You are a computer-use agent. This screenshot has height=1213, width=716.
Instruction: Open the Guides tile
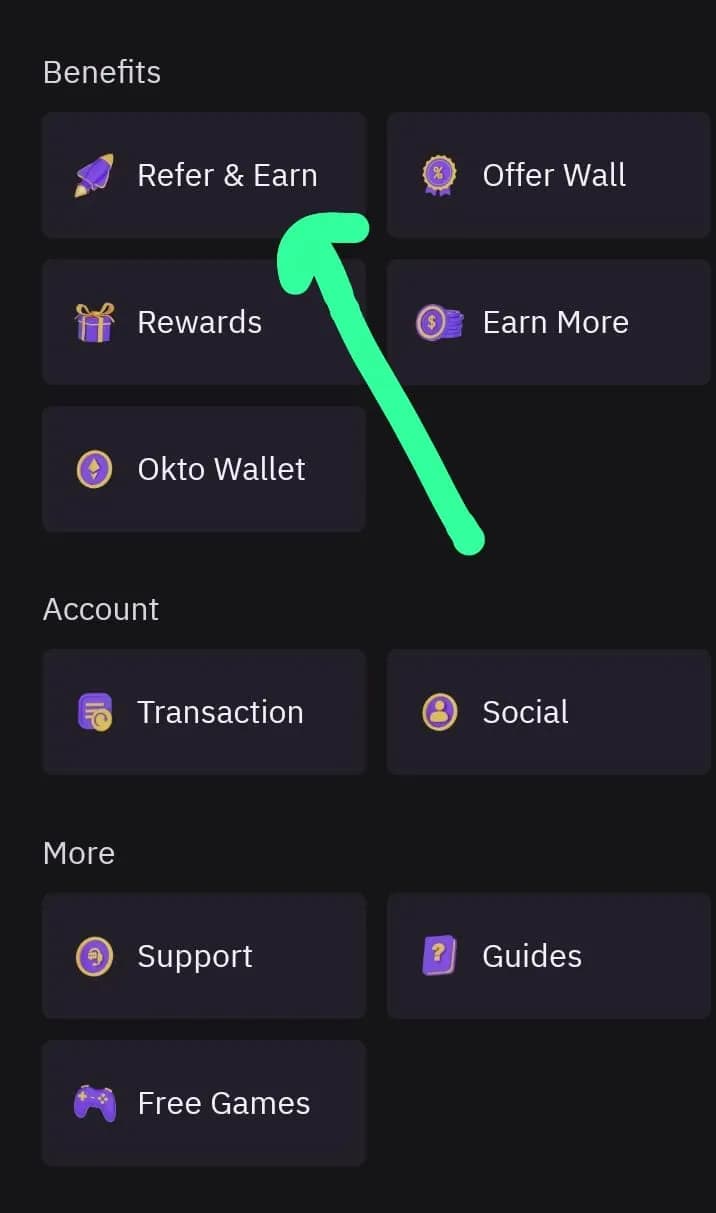[x=548, y=956]
